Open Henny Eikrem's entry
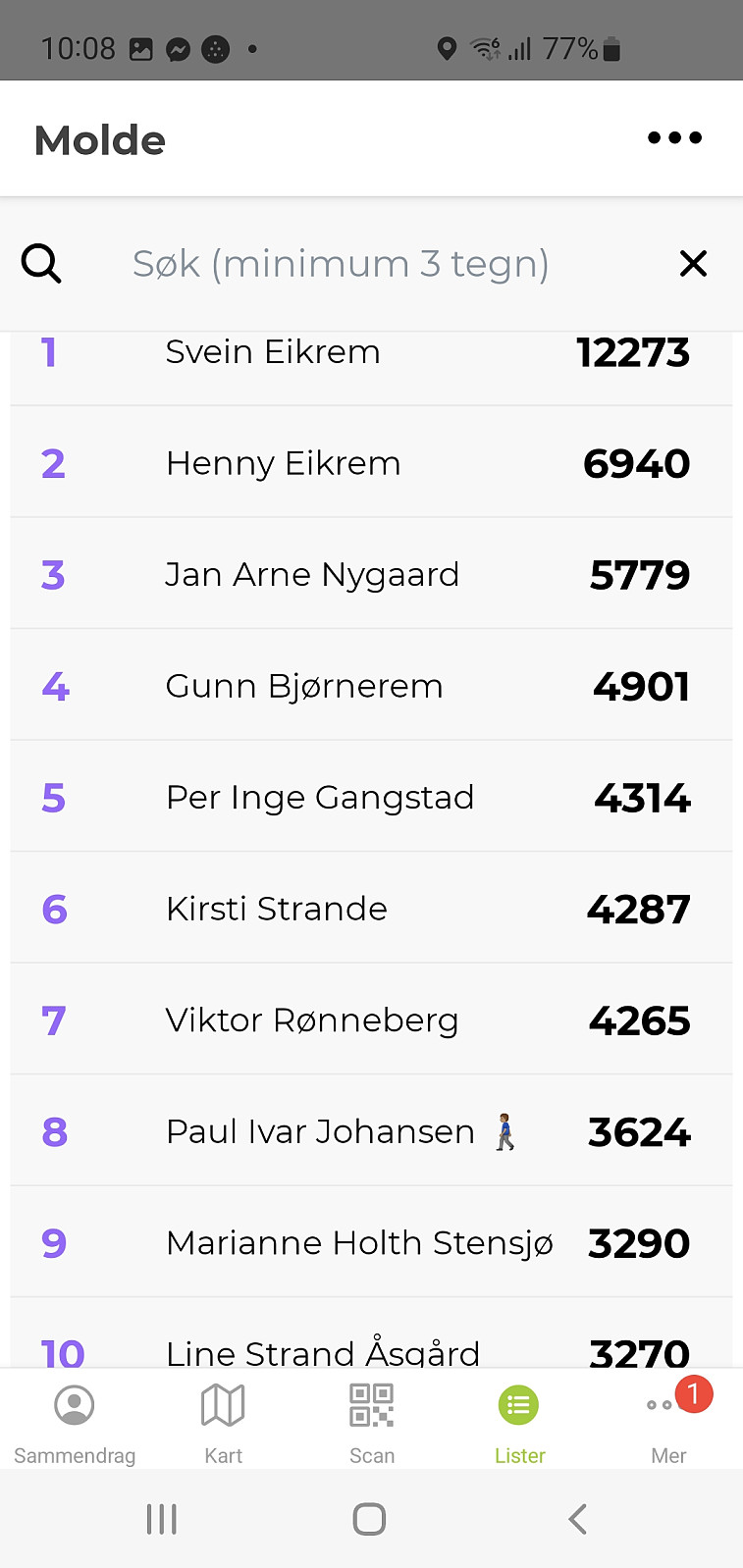Image resolution: width=743 pixels, height=1568 pixels. click(371, 463)
